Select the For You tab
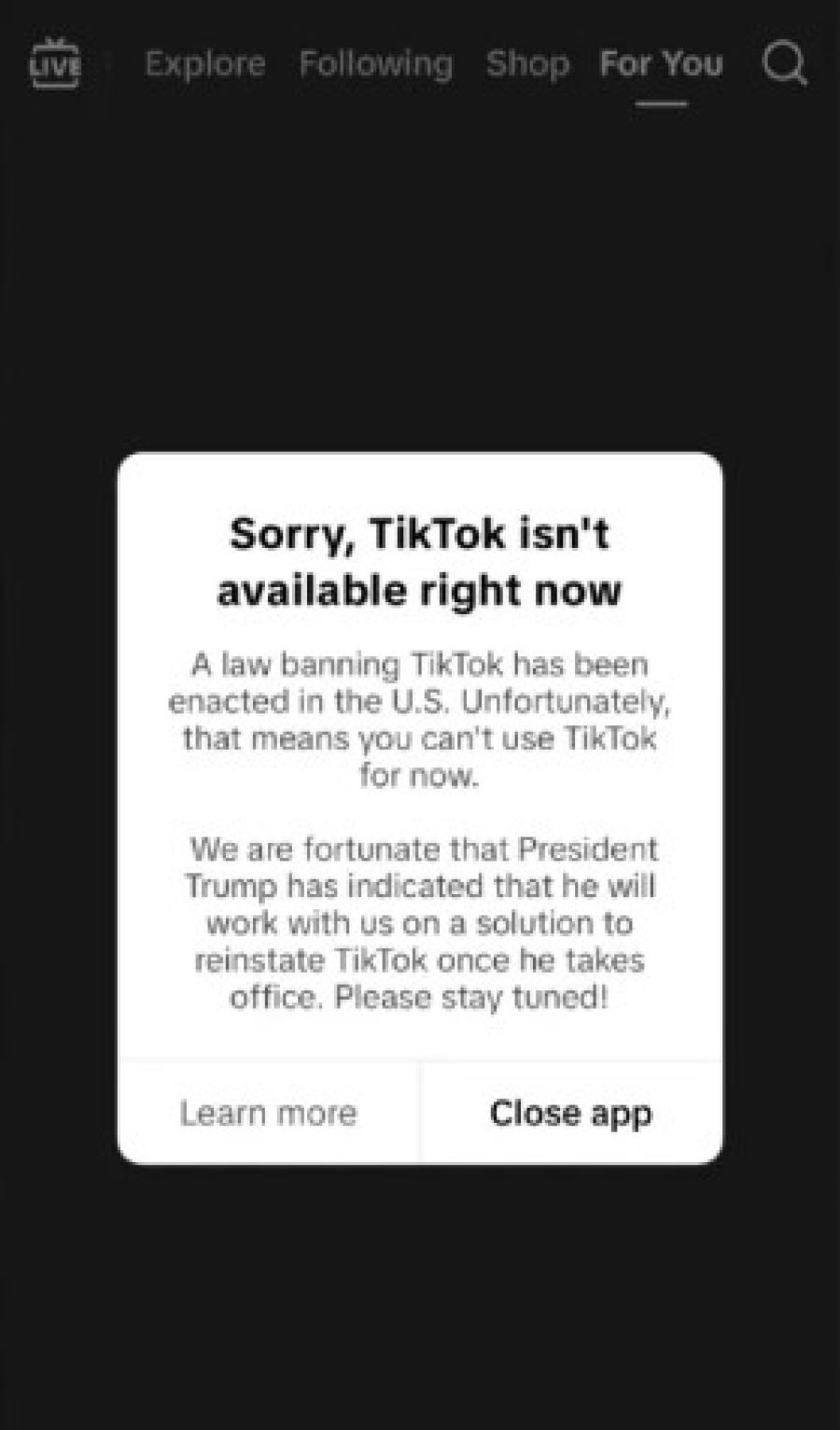This screenshot has width=840, height=1430. [661, 63]
